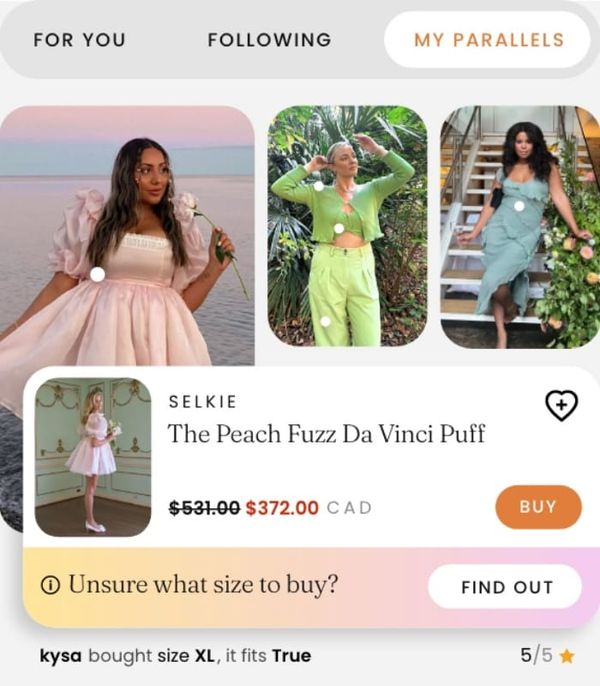Open the Selkie dress product thumbnail
This screenshot has height=686, width=600.
click(x=93, y=456)
